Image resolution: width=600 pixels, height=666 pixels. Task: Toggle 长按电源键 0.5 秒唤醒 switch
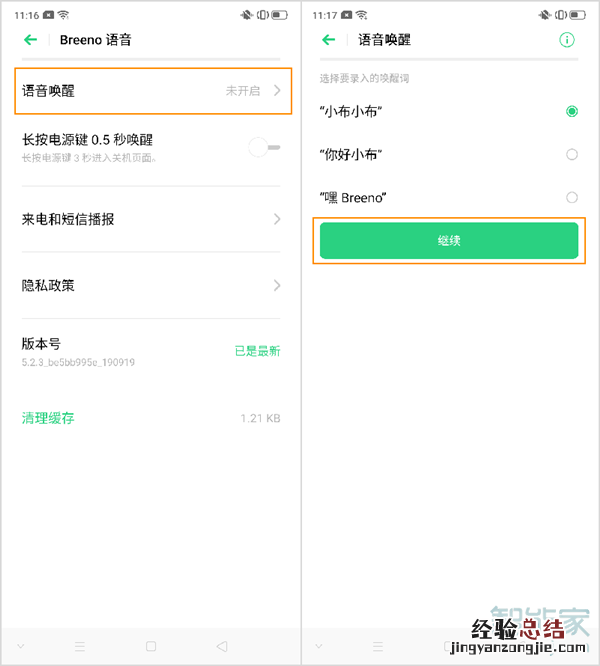(x=263, y=147)
